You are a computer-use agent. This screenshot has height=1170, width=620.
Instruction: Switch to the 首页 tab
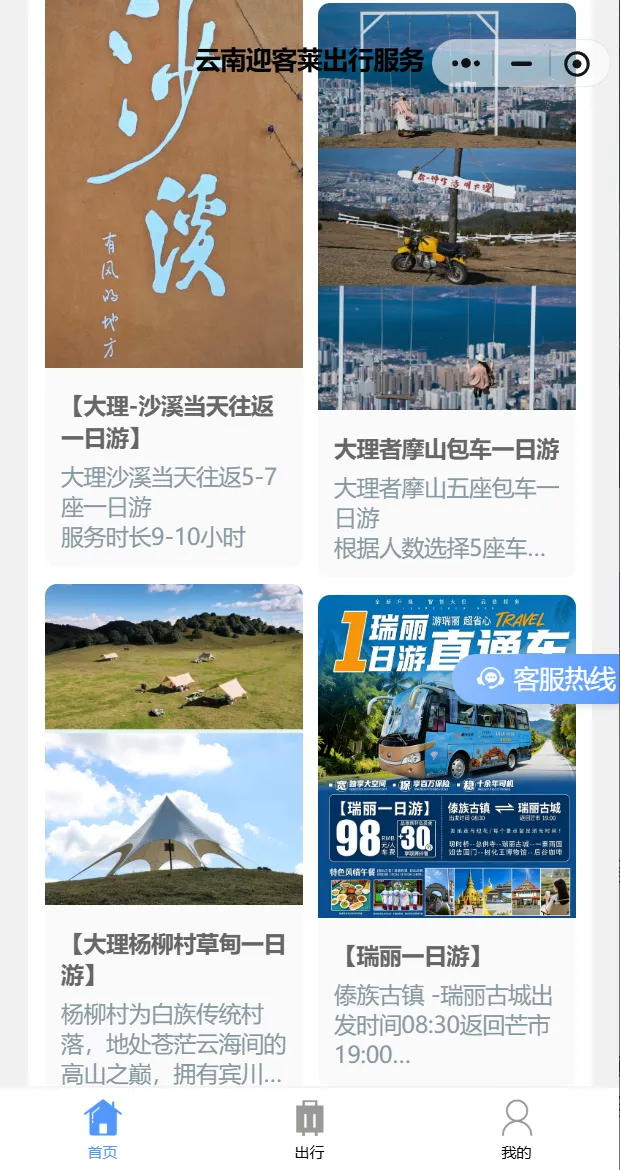103,1128
